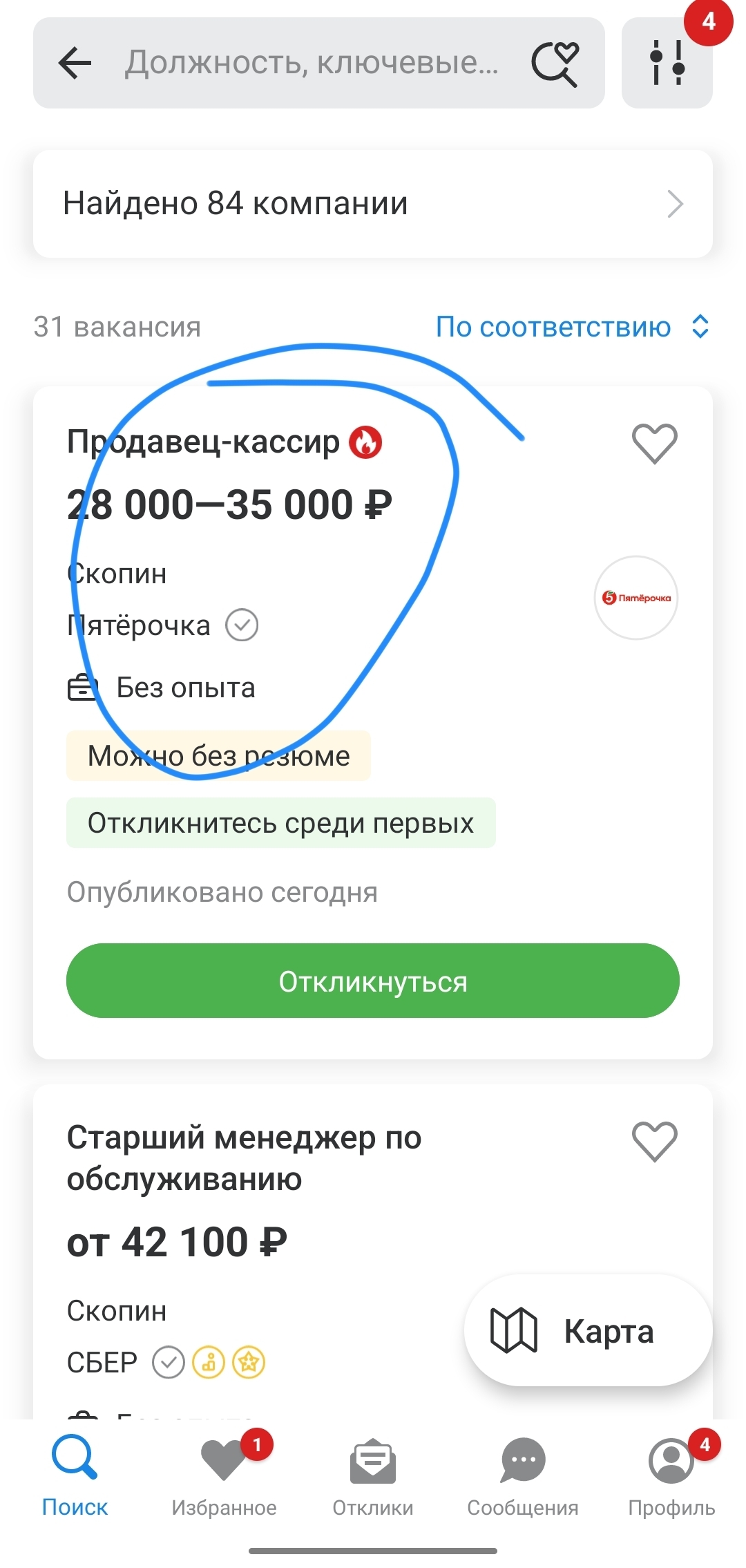Save this search with the heart magnifier icon

click(x=555, y=64)
